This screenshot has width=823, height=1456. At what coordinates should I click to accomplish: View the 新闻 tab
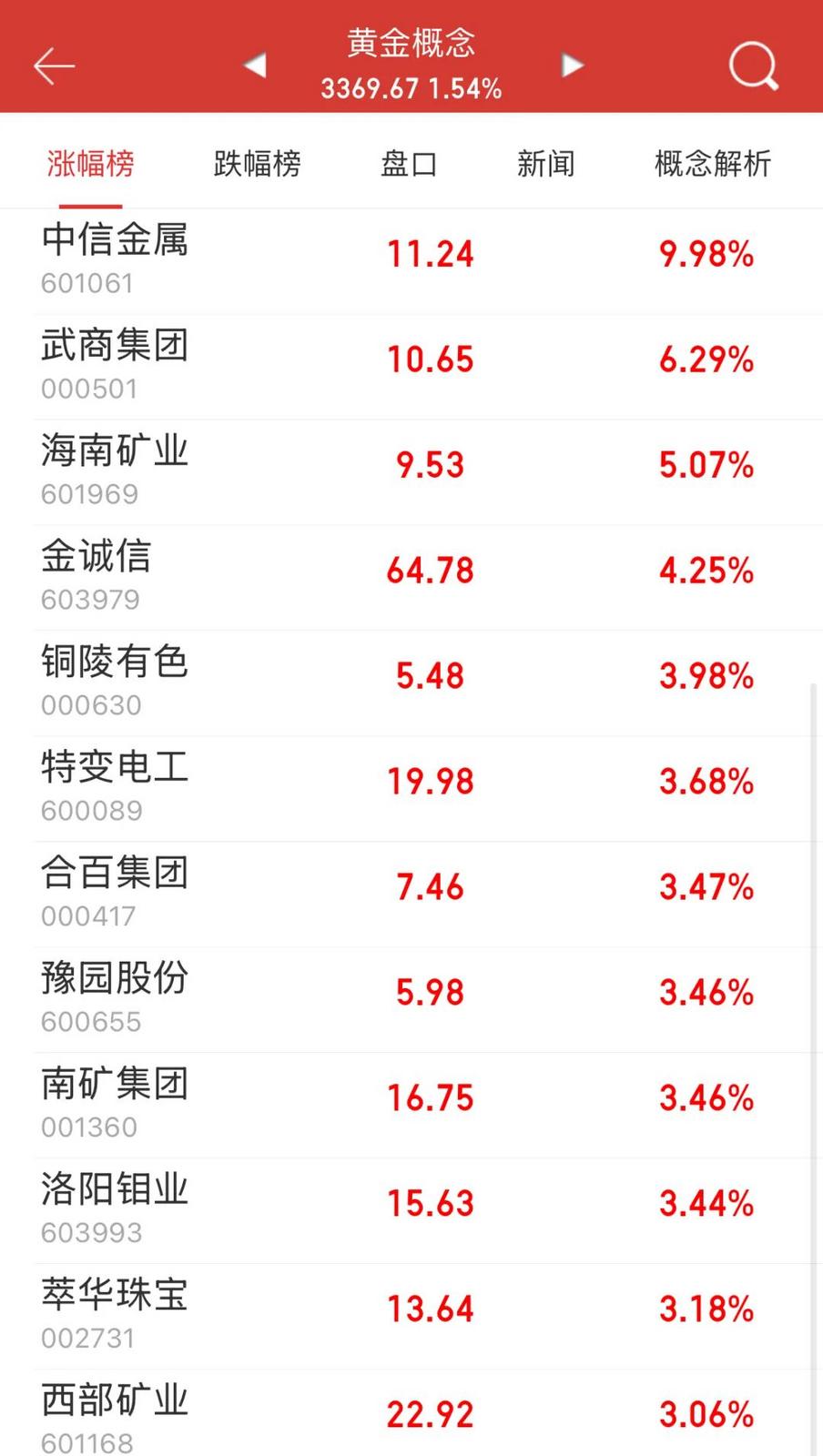coord(545,164)
